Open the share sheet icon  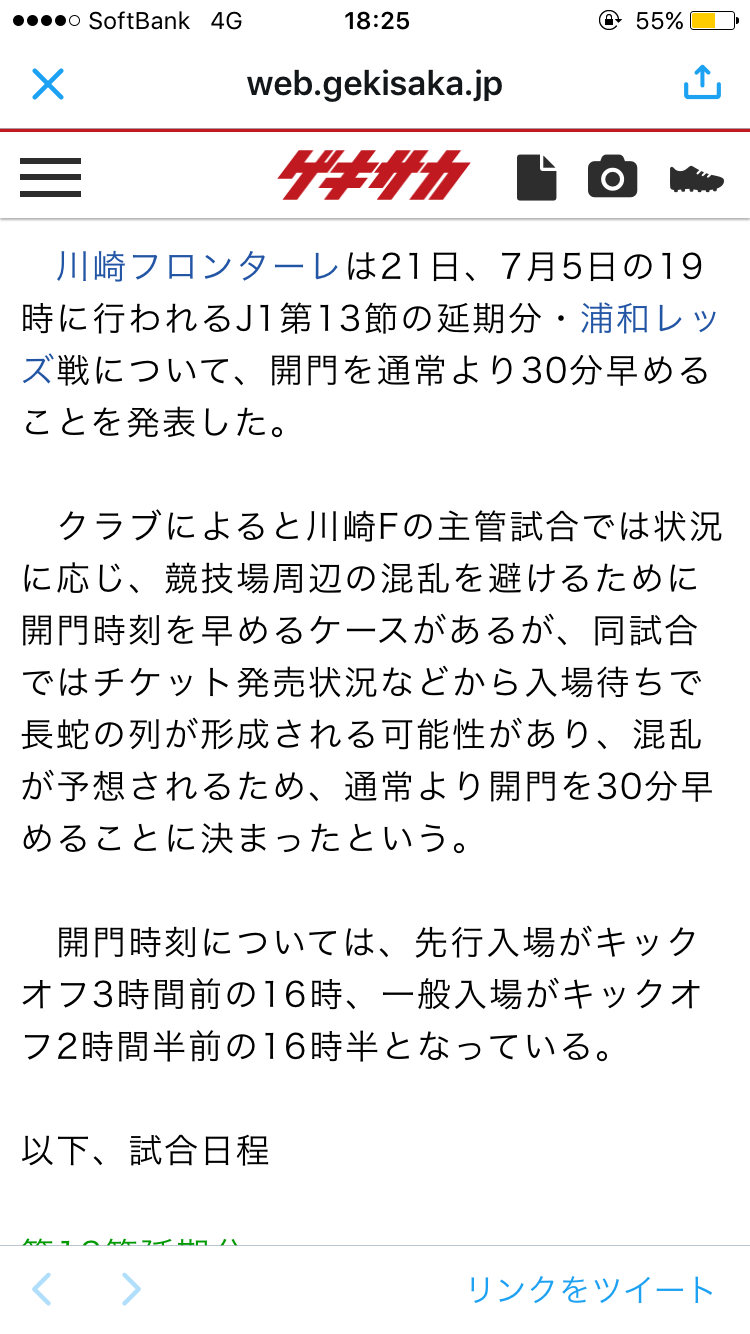pos(702,82)
